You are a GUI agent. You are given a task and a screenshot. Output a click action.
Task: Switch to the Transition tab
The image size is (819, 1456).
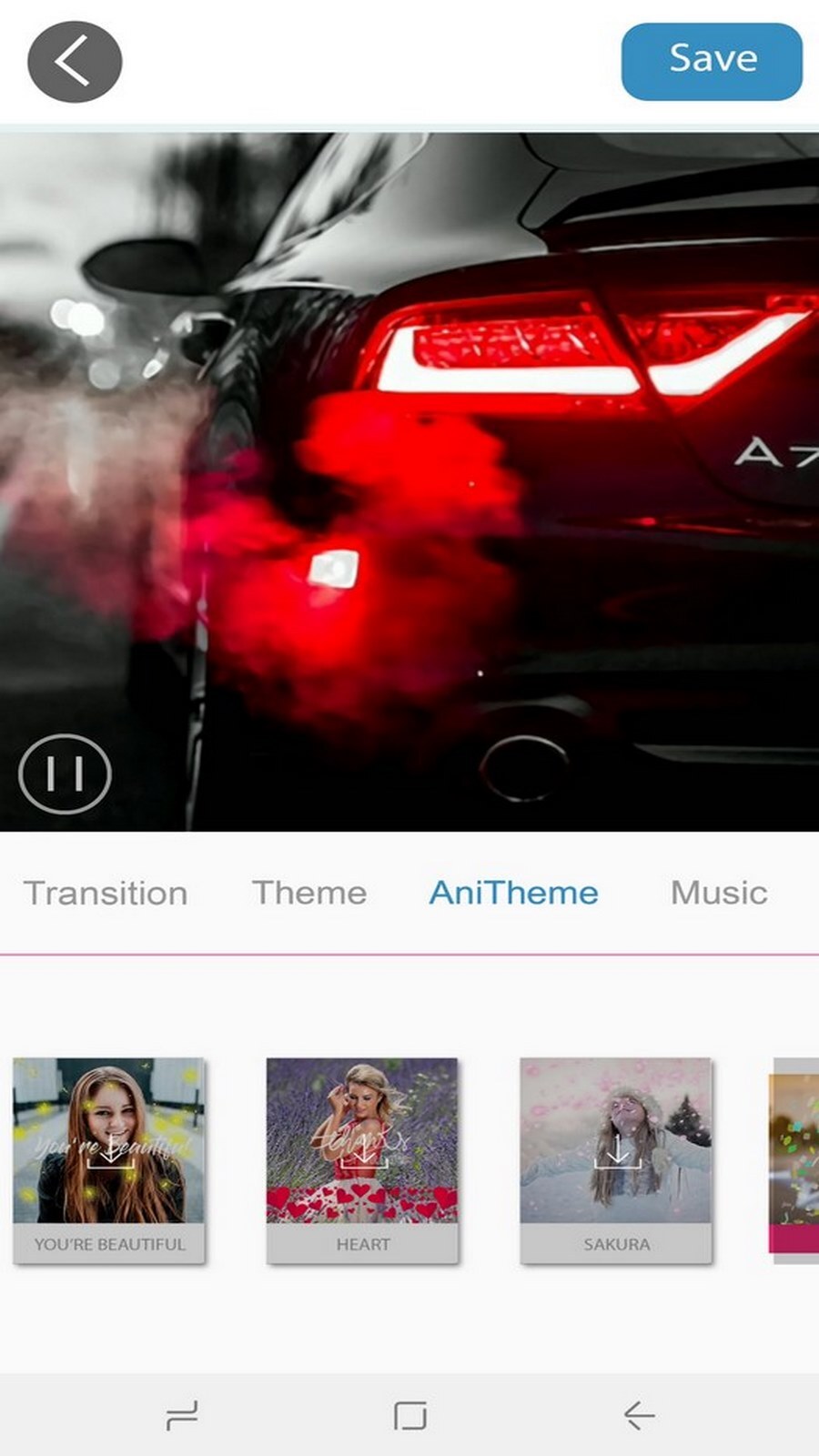point(106,893)
